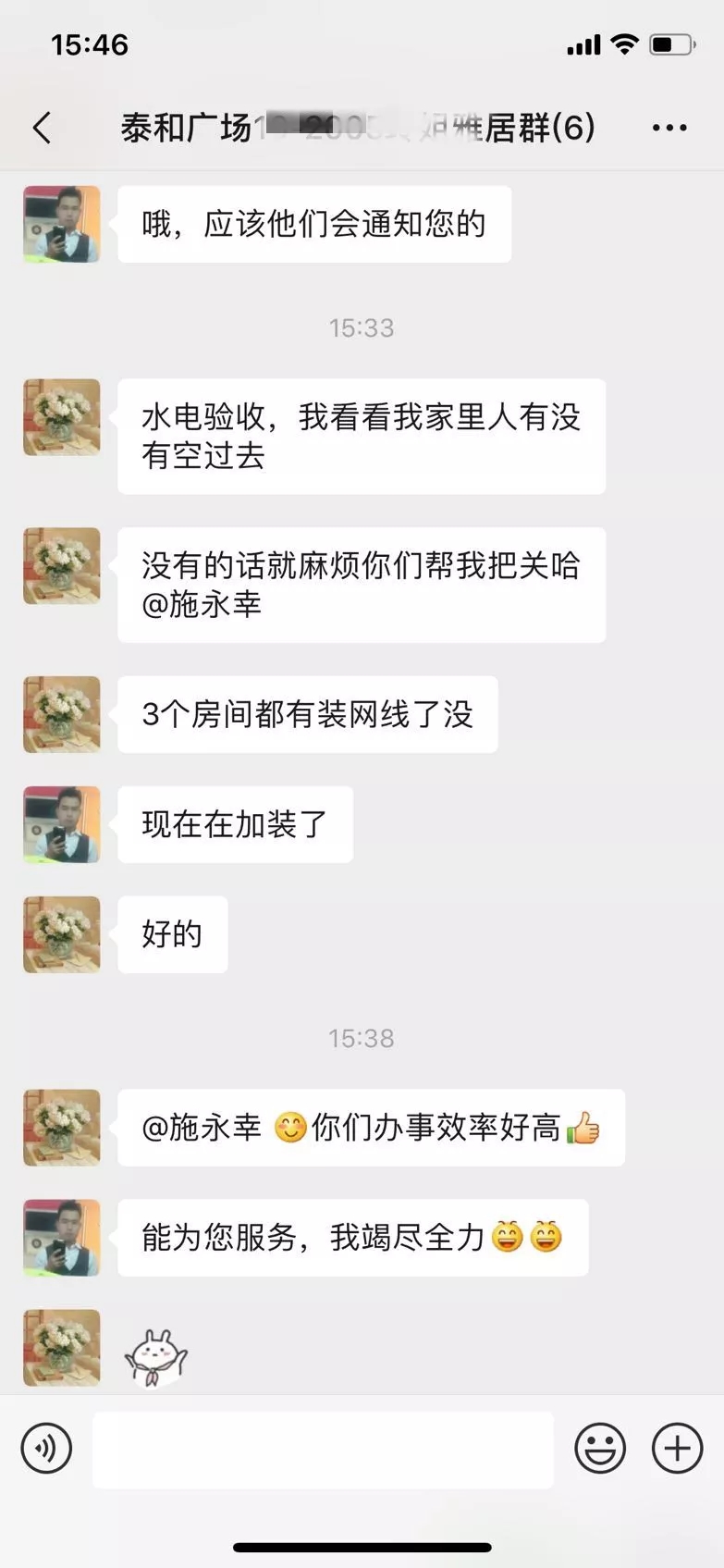Switch to voice message input
Screen dimensions: 724x1568
coord(46,1448)
